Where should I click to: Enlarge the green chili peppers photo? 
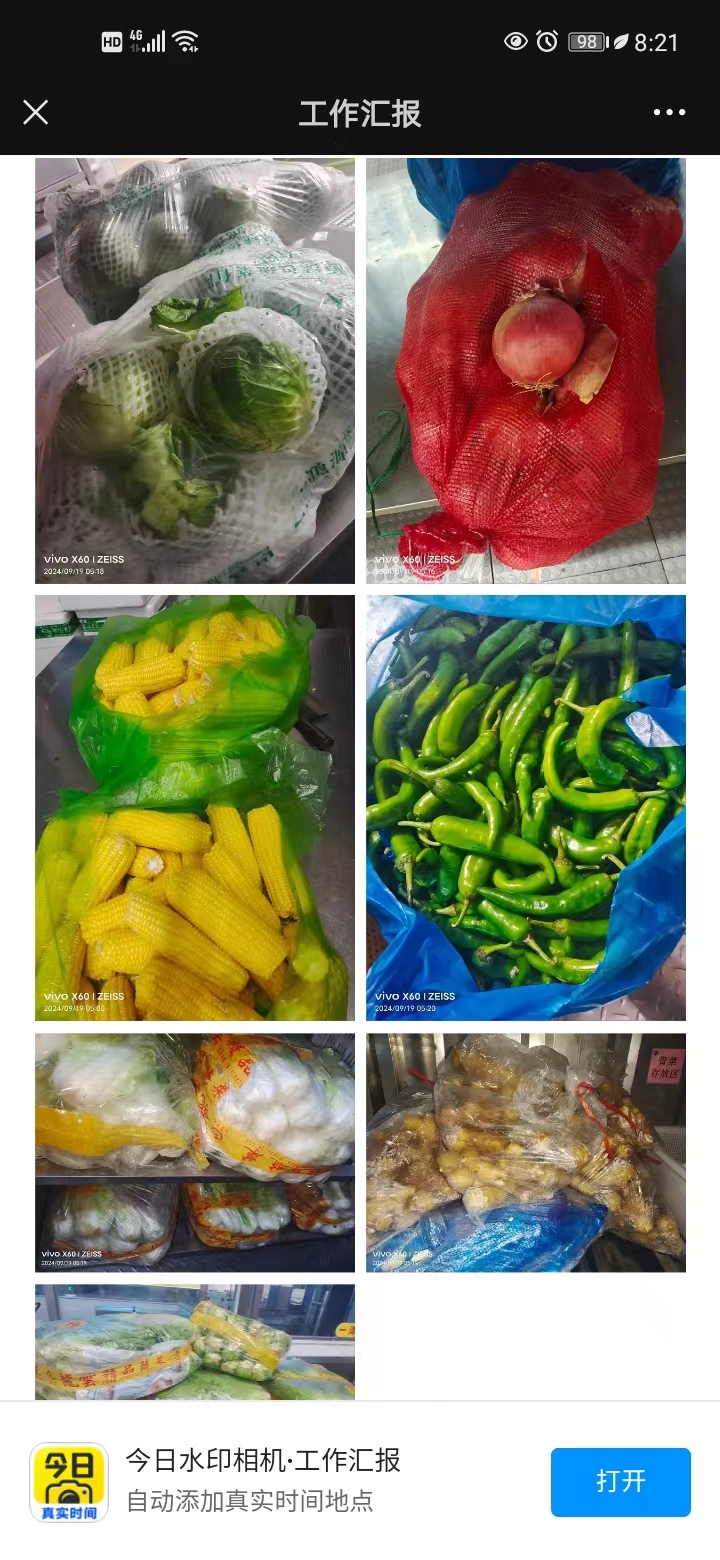(525, 808)
